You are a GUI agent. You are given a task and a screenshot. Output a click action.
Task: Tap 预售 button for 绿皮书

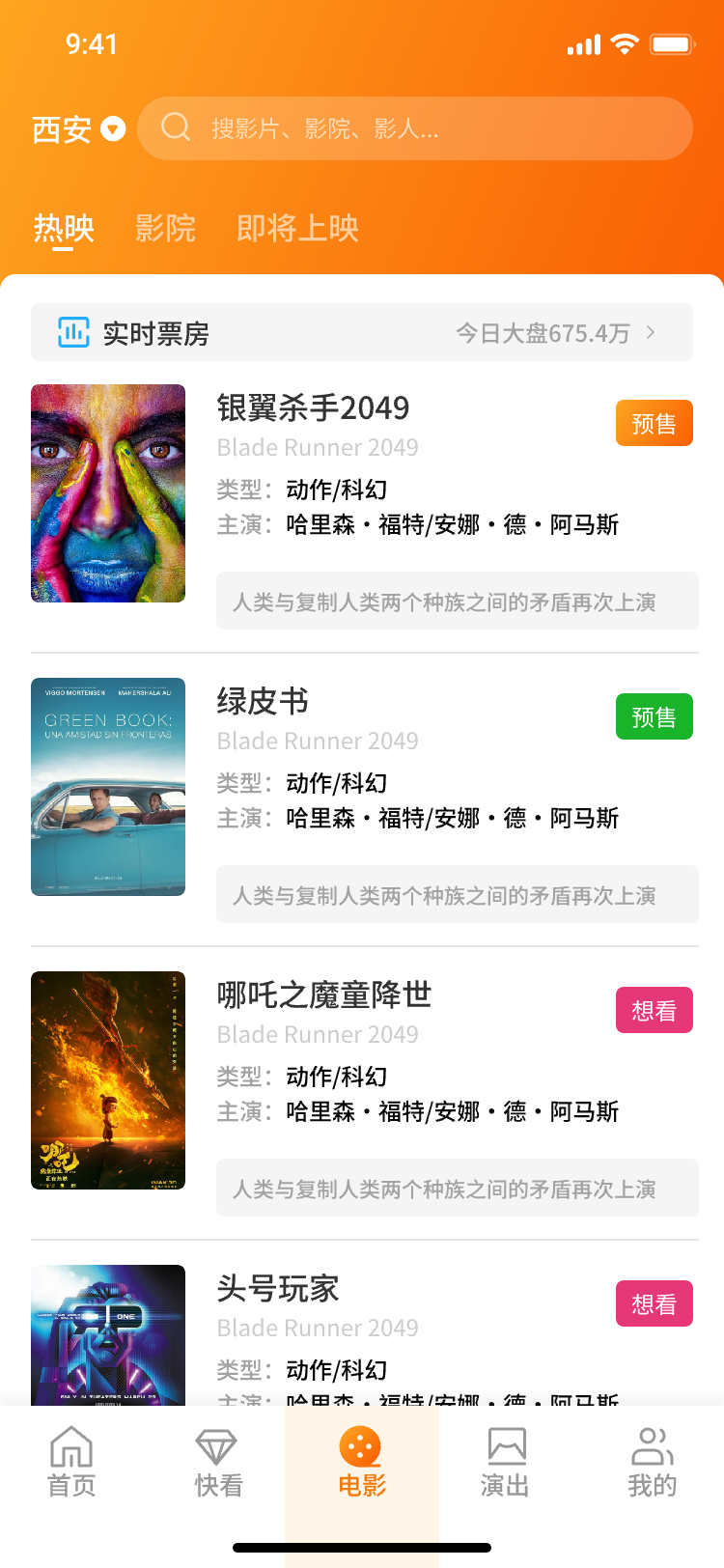[x=654, y=716]
